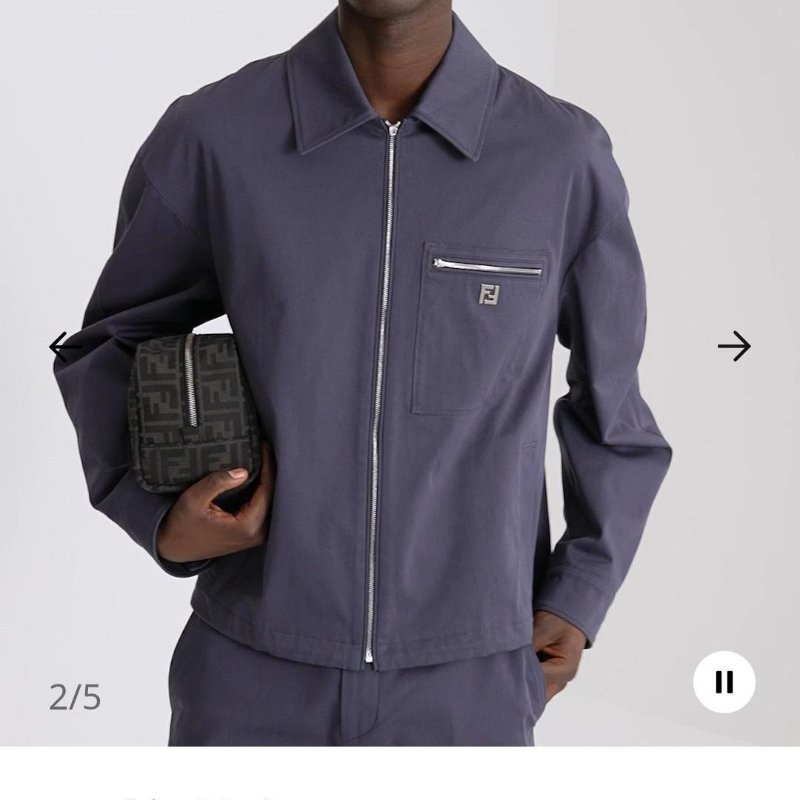800x800 pixels.
Task: Show the next product image
Action: (734, 347)
